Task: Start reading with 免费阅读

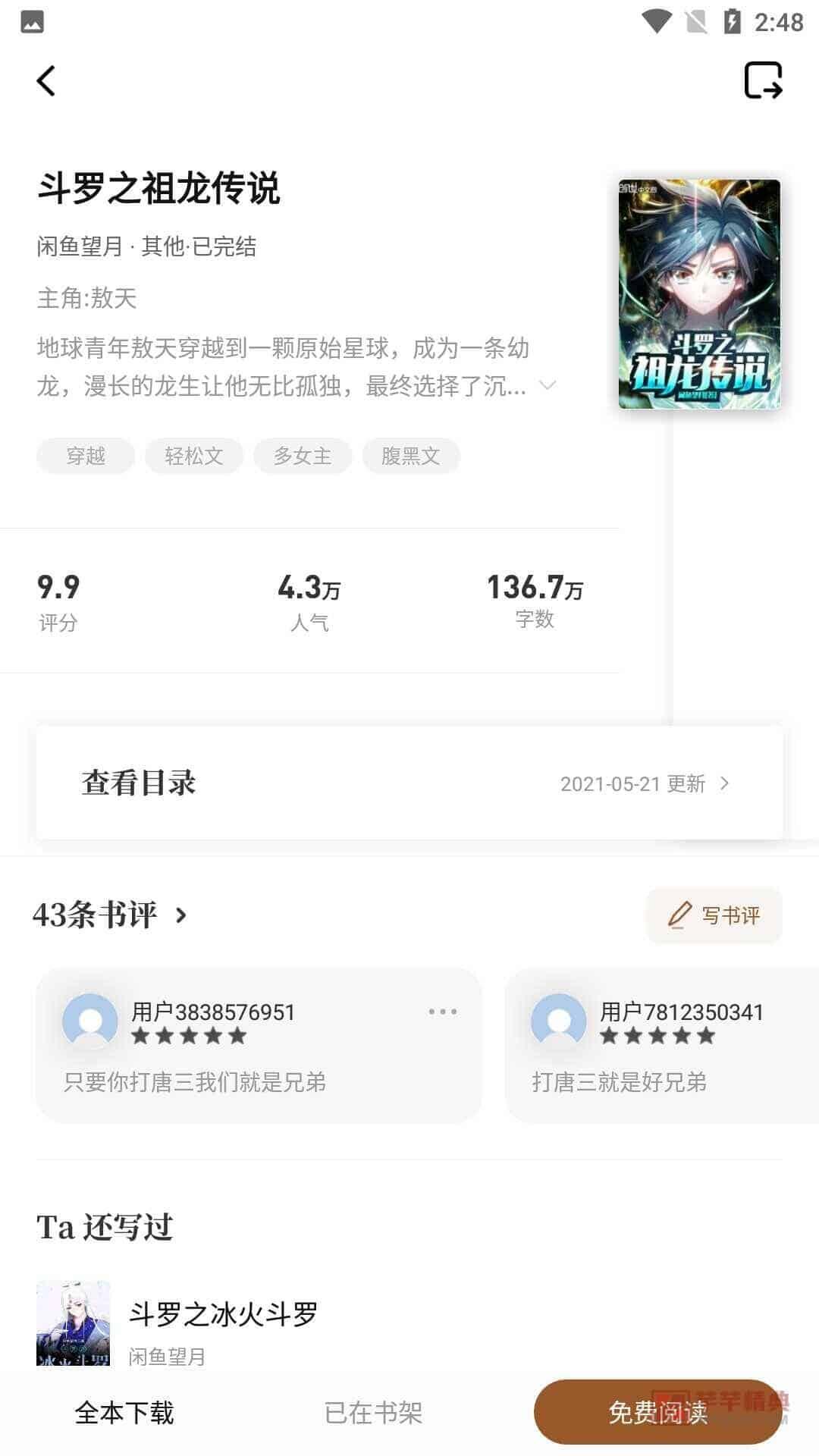Action: click(x=658, y=1412)
